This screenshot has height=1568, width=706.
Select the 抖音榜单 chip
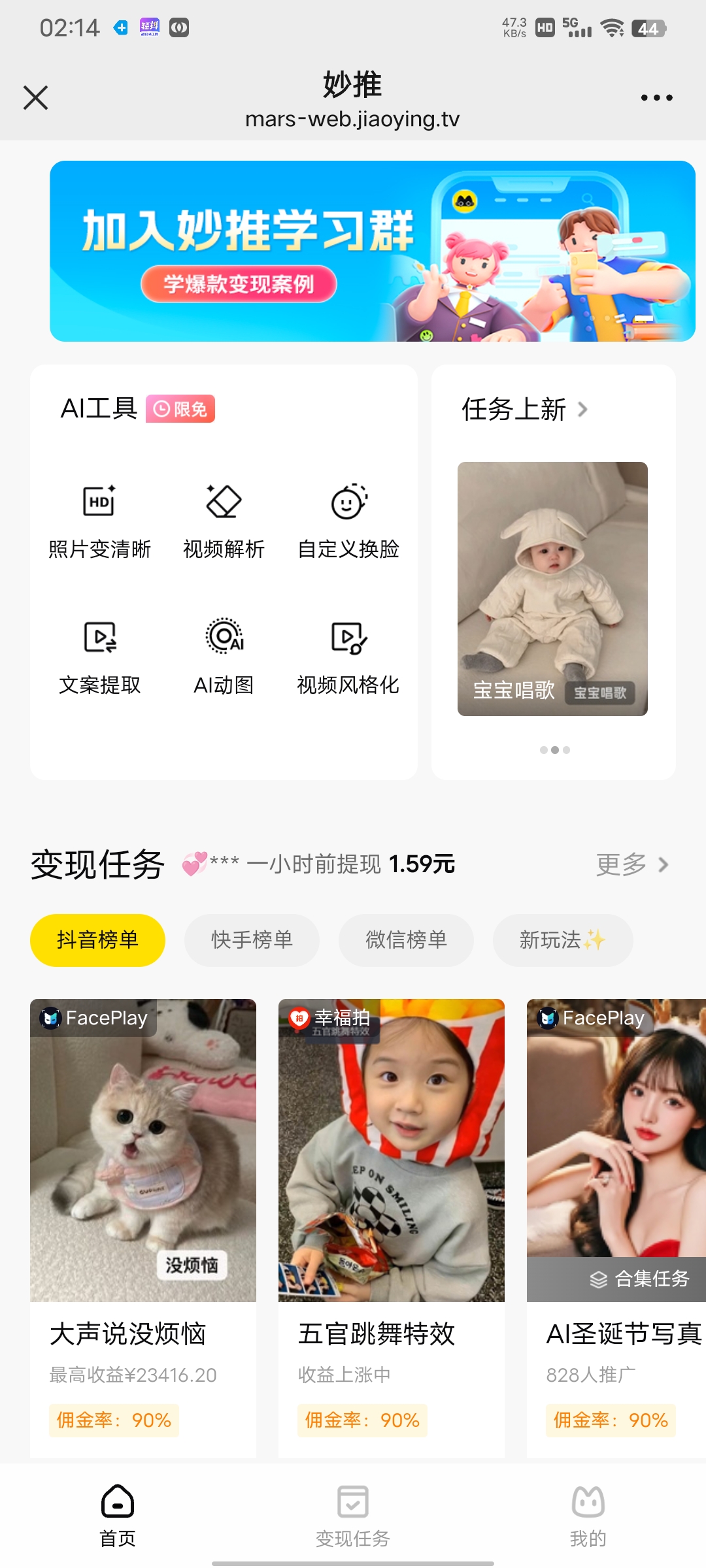97,940
